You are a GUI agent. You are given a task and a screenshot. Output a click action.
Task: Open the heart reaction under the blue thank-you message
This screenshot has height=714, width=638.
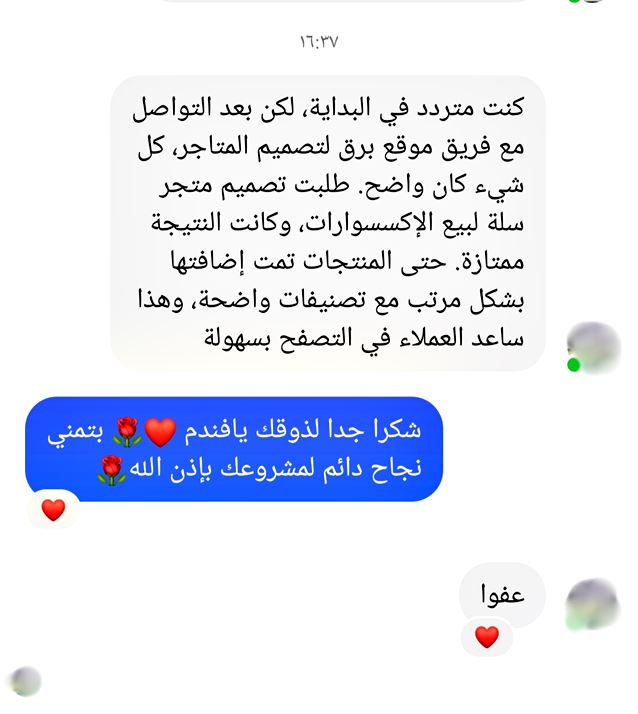point(53,510)
